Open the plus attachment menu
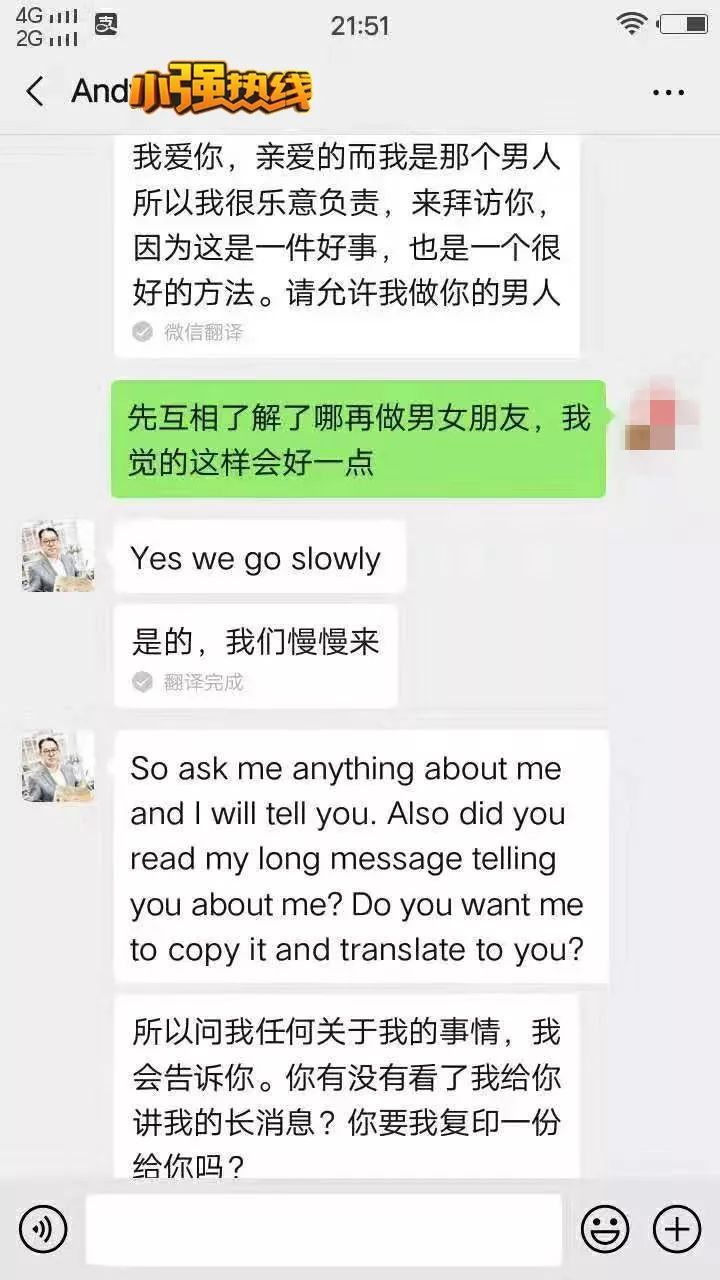The image size is (720, 1280). pyautogui.click(x=677, y=1228)
